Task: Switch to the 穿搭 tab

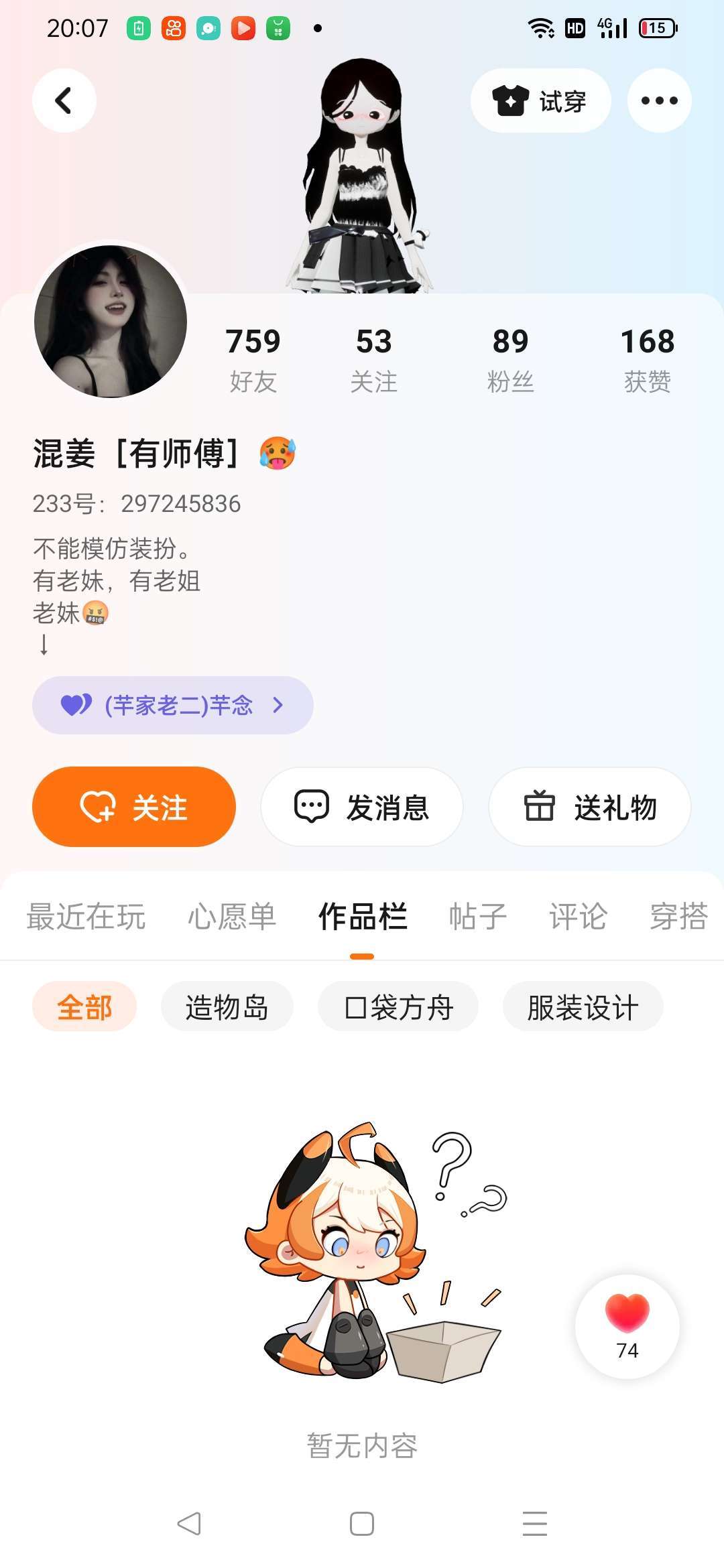Action: point(678,917)
